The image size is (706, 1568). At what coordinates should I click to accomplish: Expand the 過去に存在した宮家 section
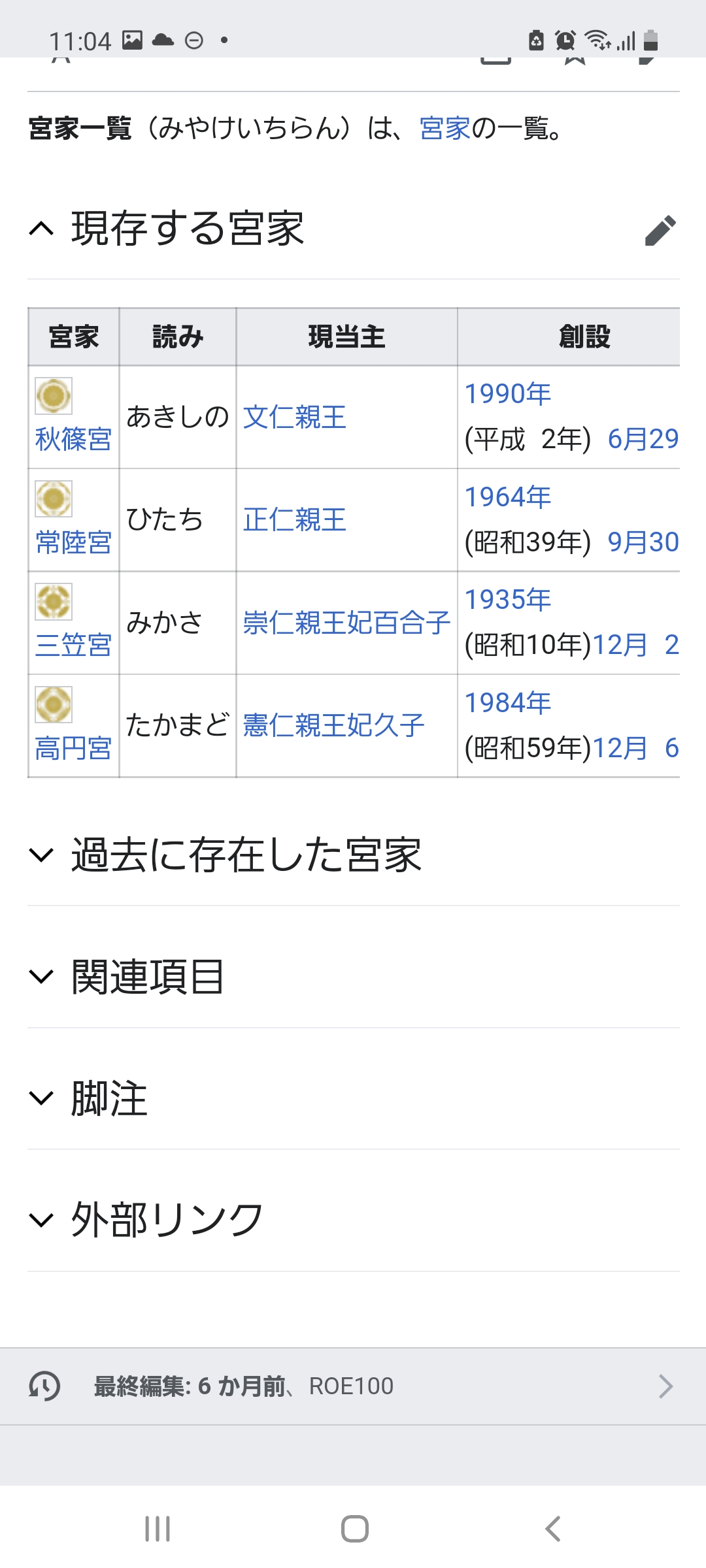pyautogui.click(x=42, y=855)
